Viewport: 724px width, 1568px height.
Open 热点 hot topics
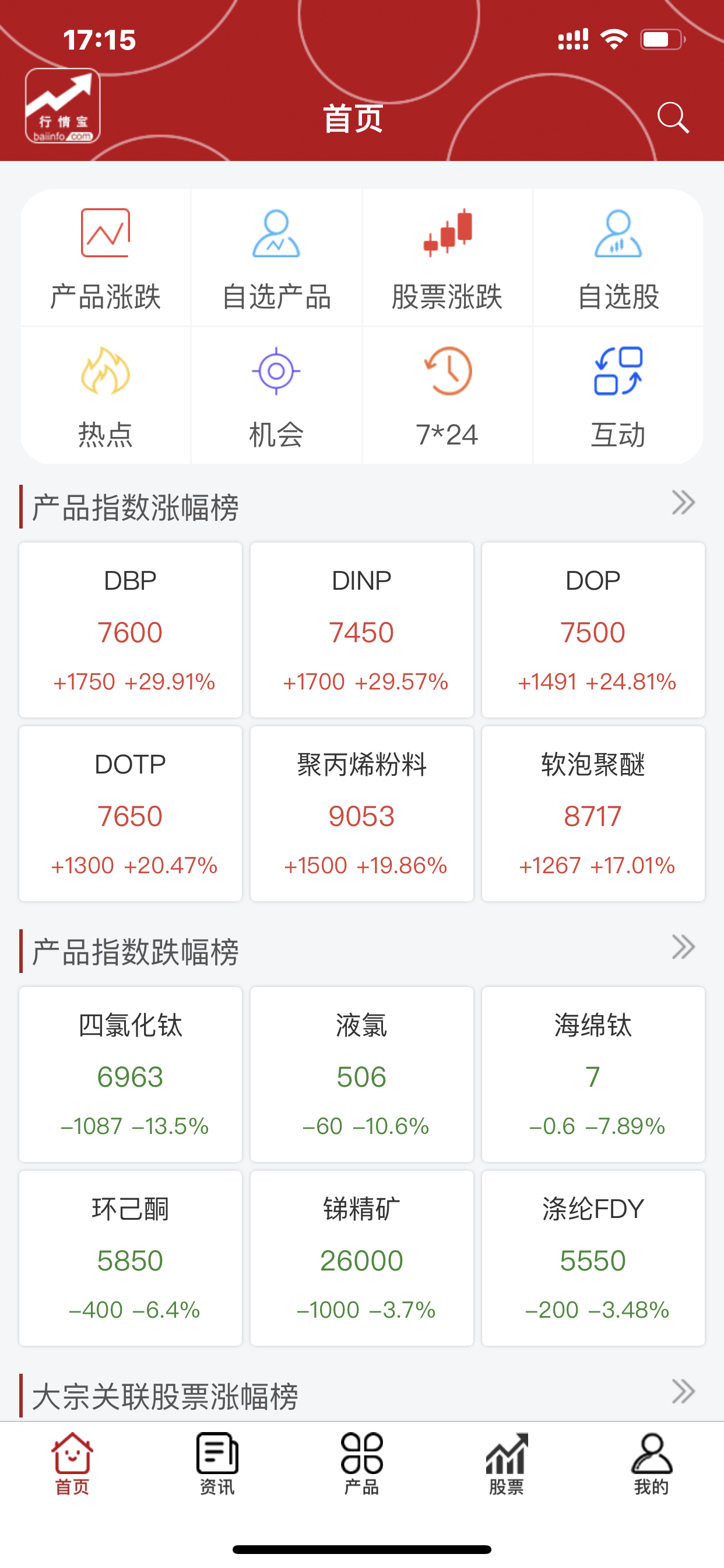(106, 395)
